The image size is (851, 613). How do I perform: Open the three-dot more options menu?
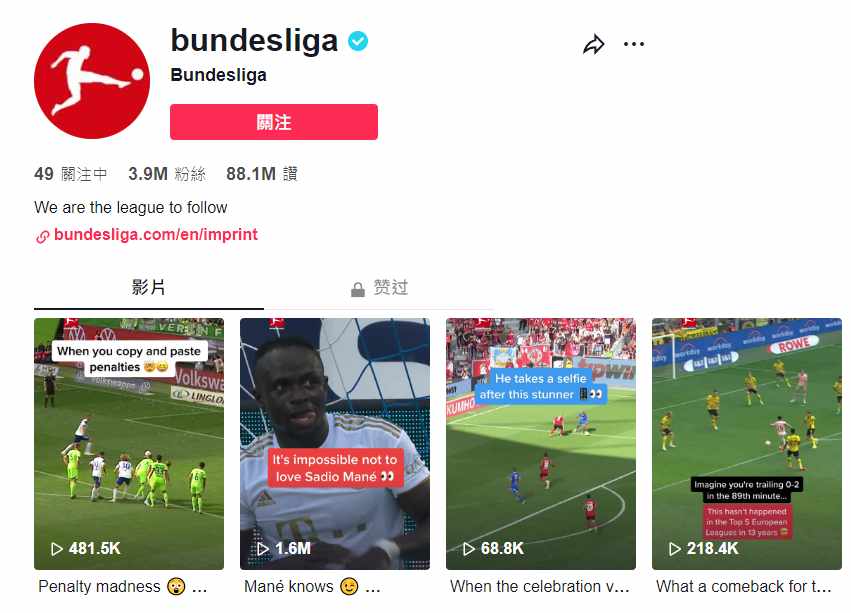[634, 44]
